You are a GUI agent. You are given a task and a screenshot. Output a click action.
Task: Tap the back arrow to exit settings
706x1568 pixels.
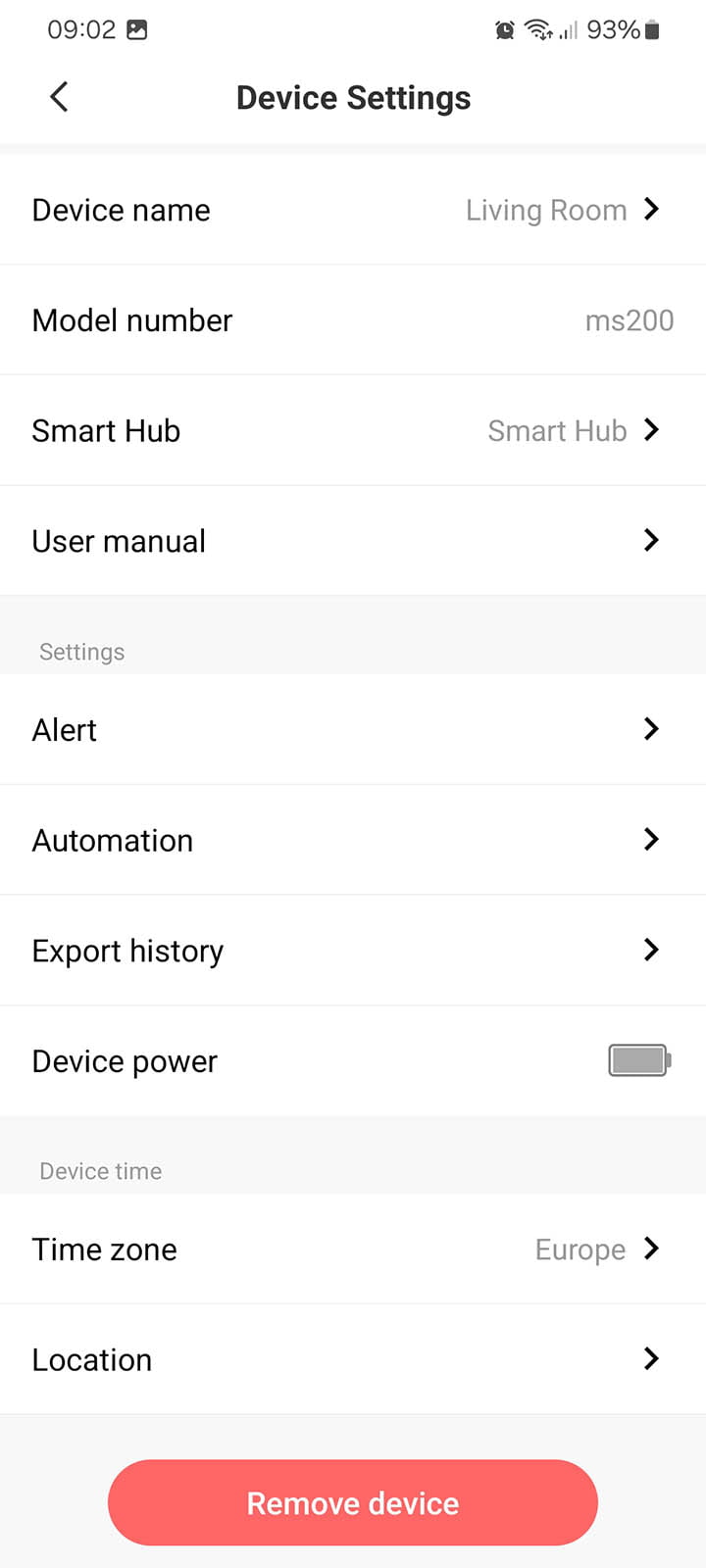click(58, 97)
